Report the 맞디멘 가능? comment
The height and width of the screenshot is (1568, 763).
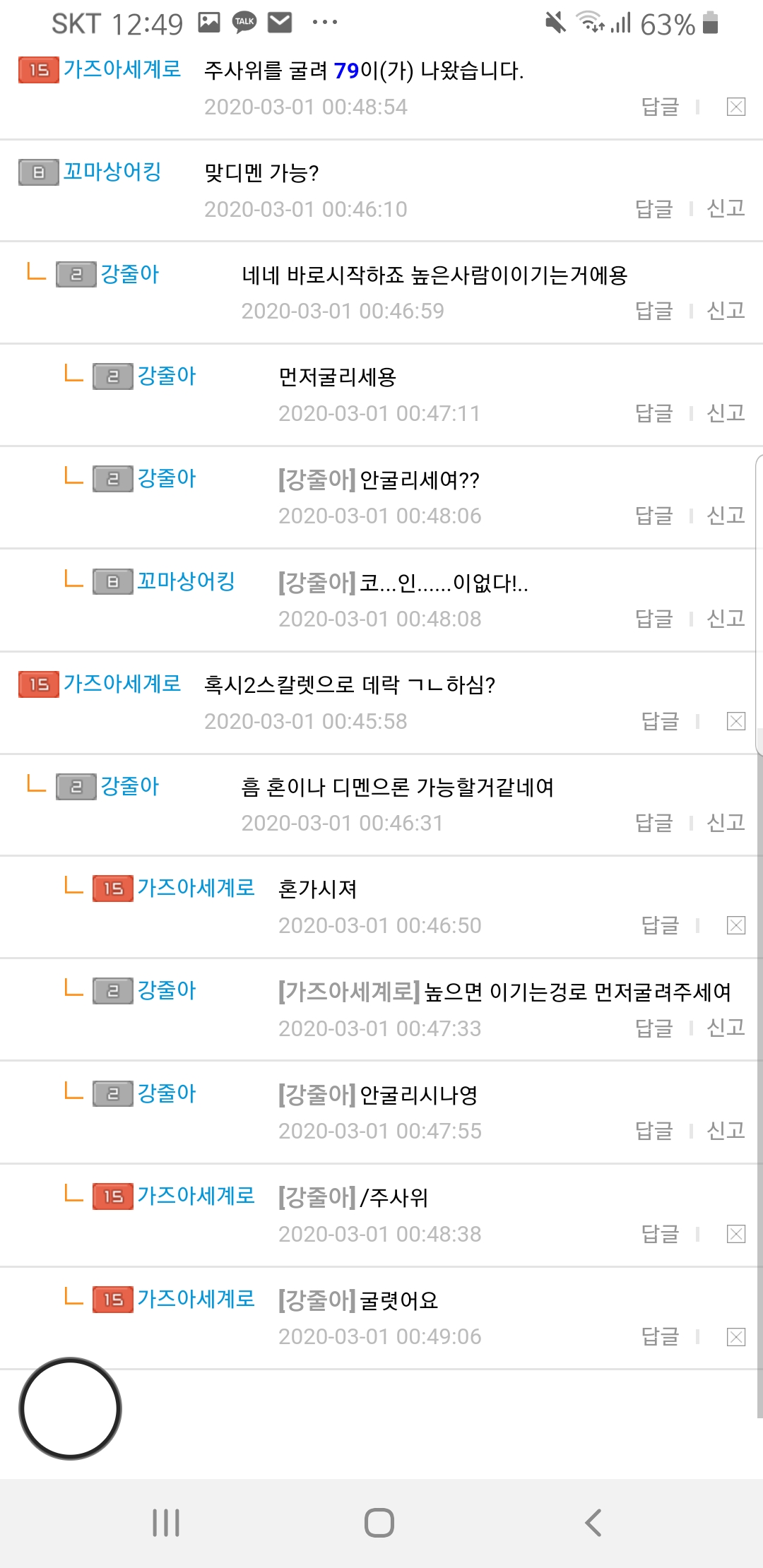pos(726,209)
